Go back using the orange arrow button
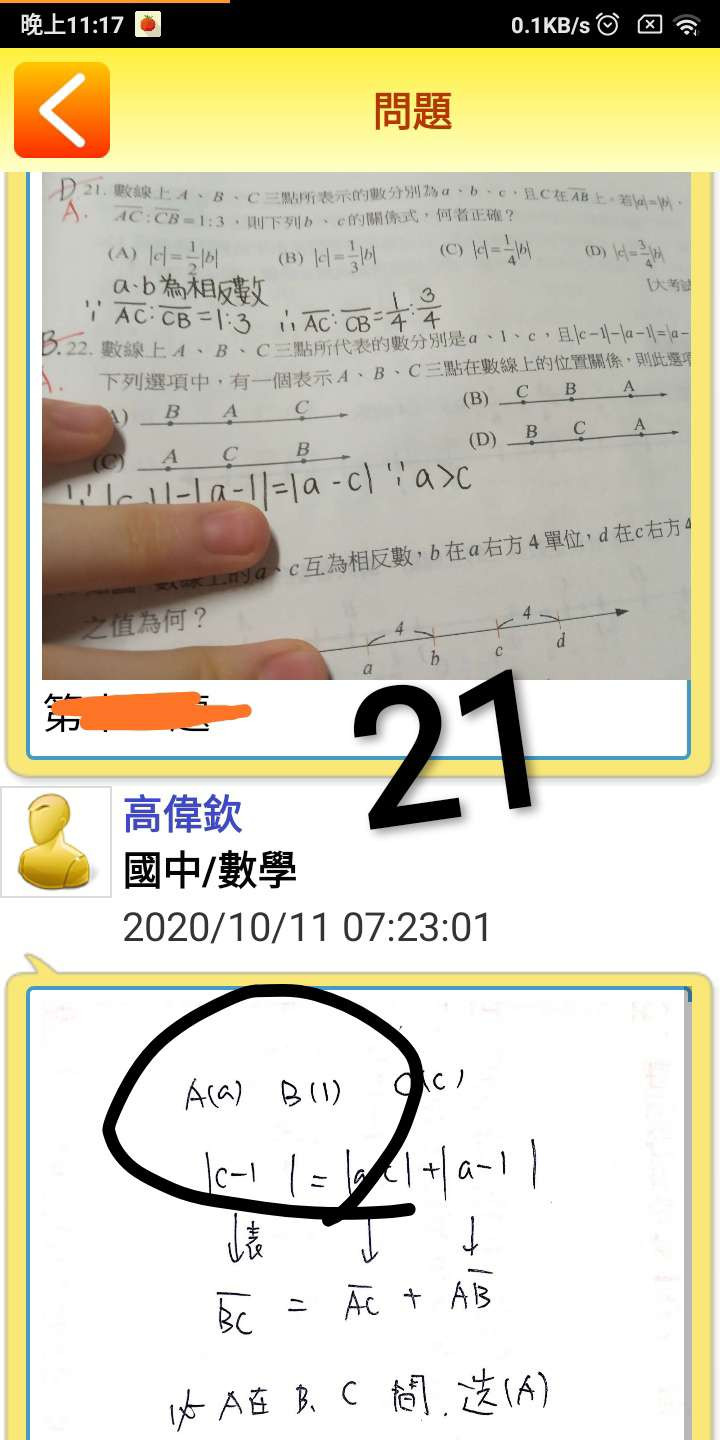 pyautogui.click(x=62, y=110)
